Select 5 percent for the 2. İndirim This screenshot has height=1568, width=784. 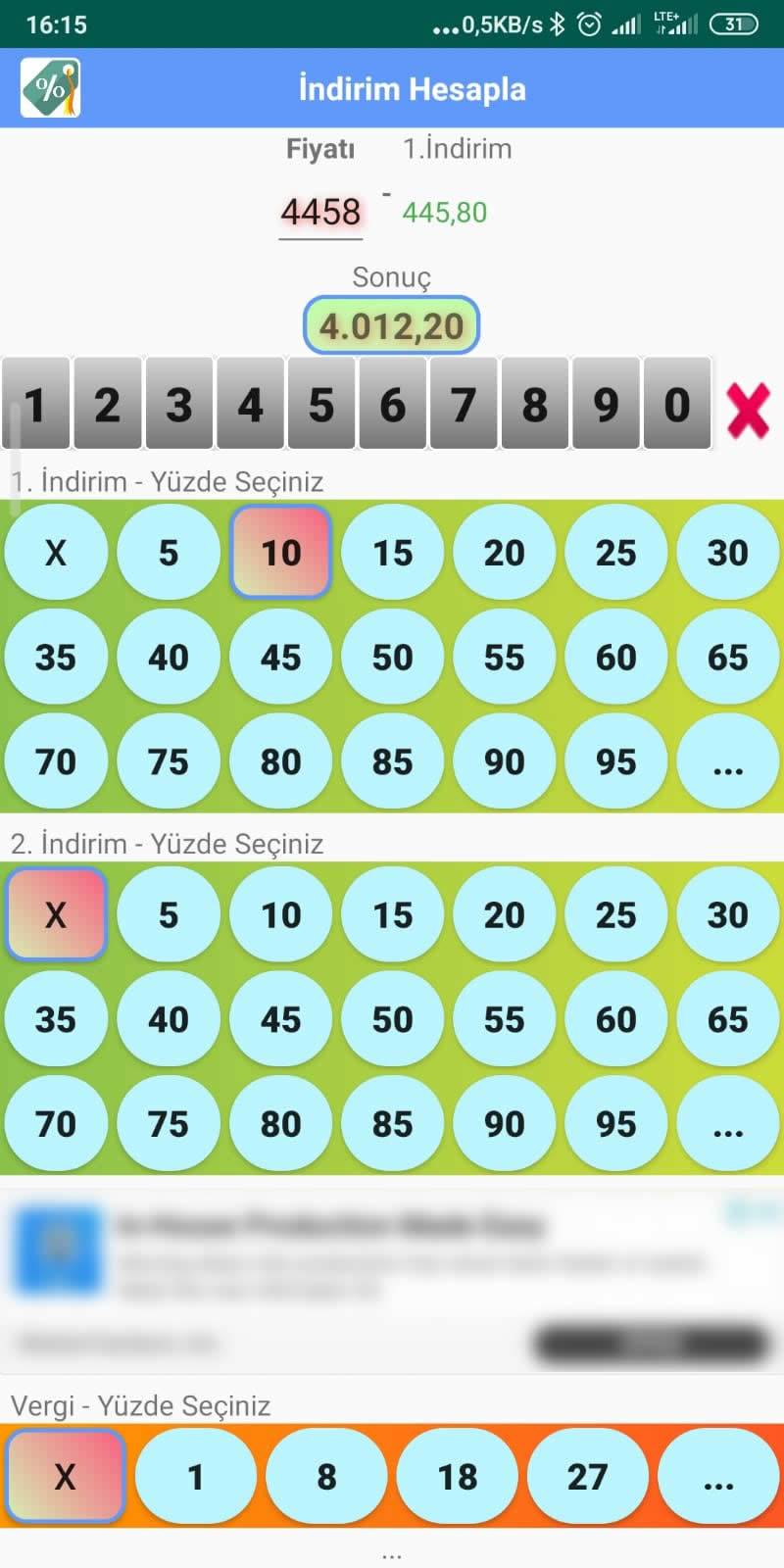169,915
